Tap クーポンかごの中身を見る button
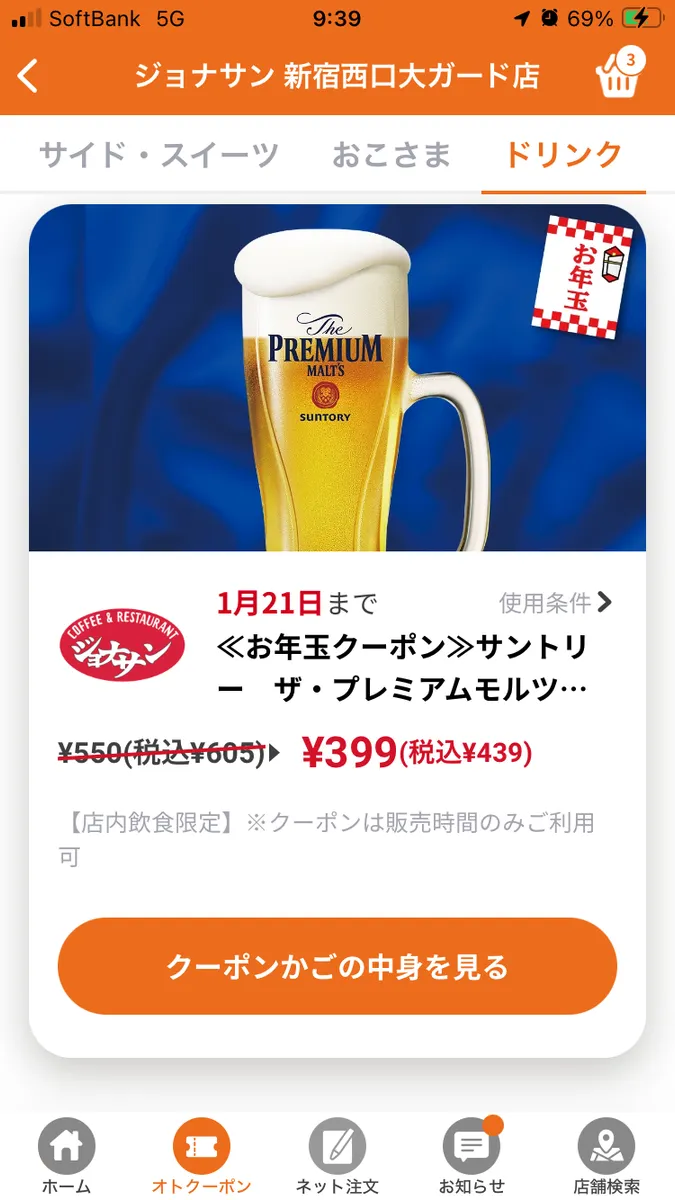The image size is (675, 1200). 337,967
